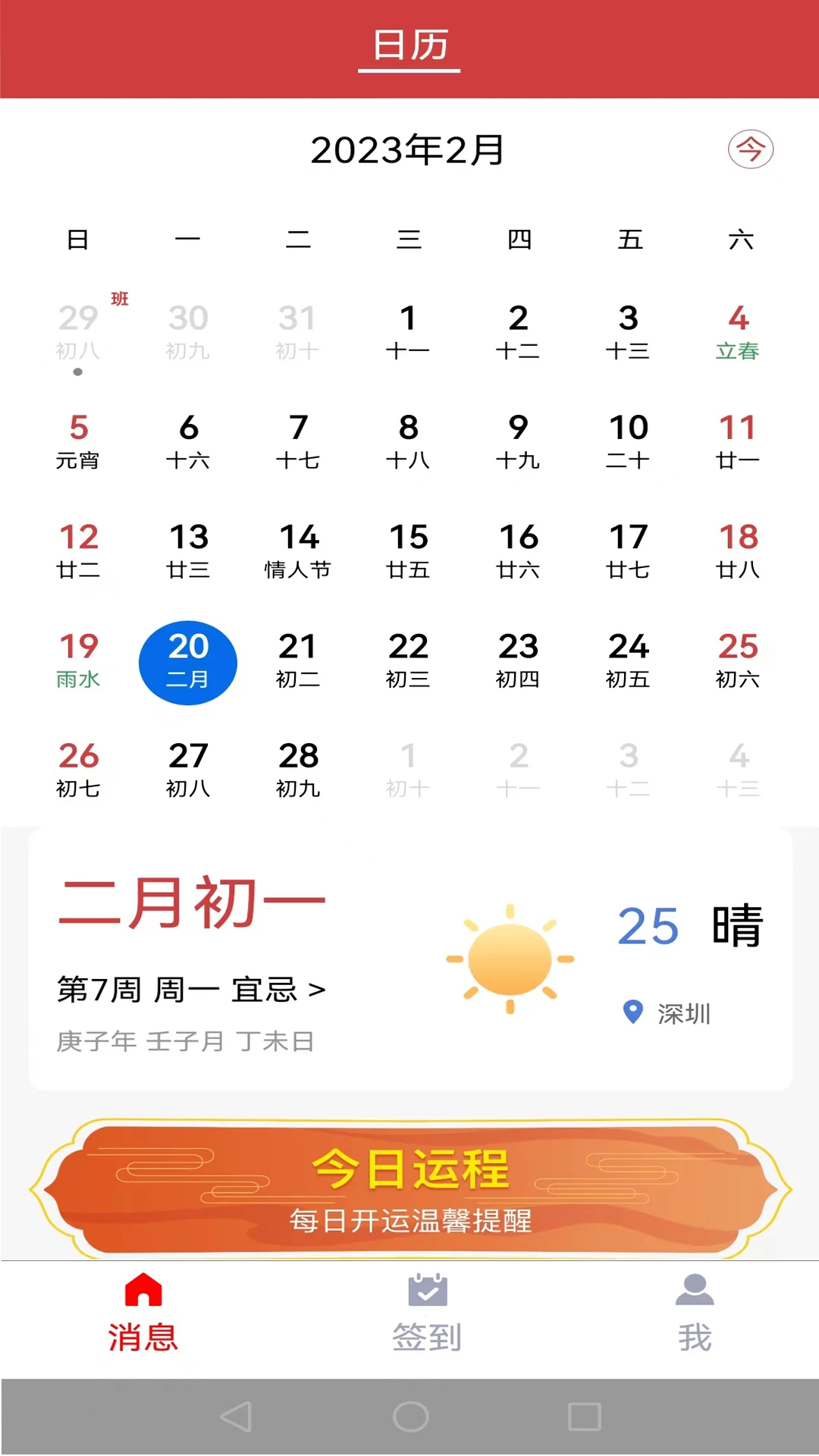Select February 4 立春 date cell
The height and width of the screenshot is (1456, 819).
(x=738, y=331)
